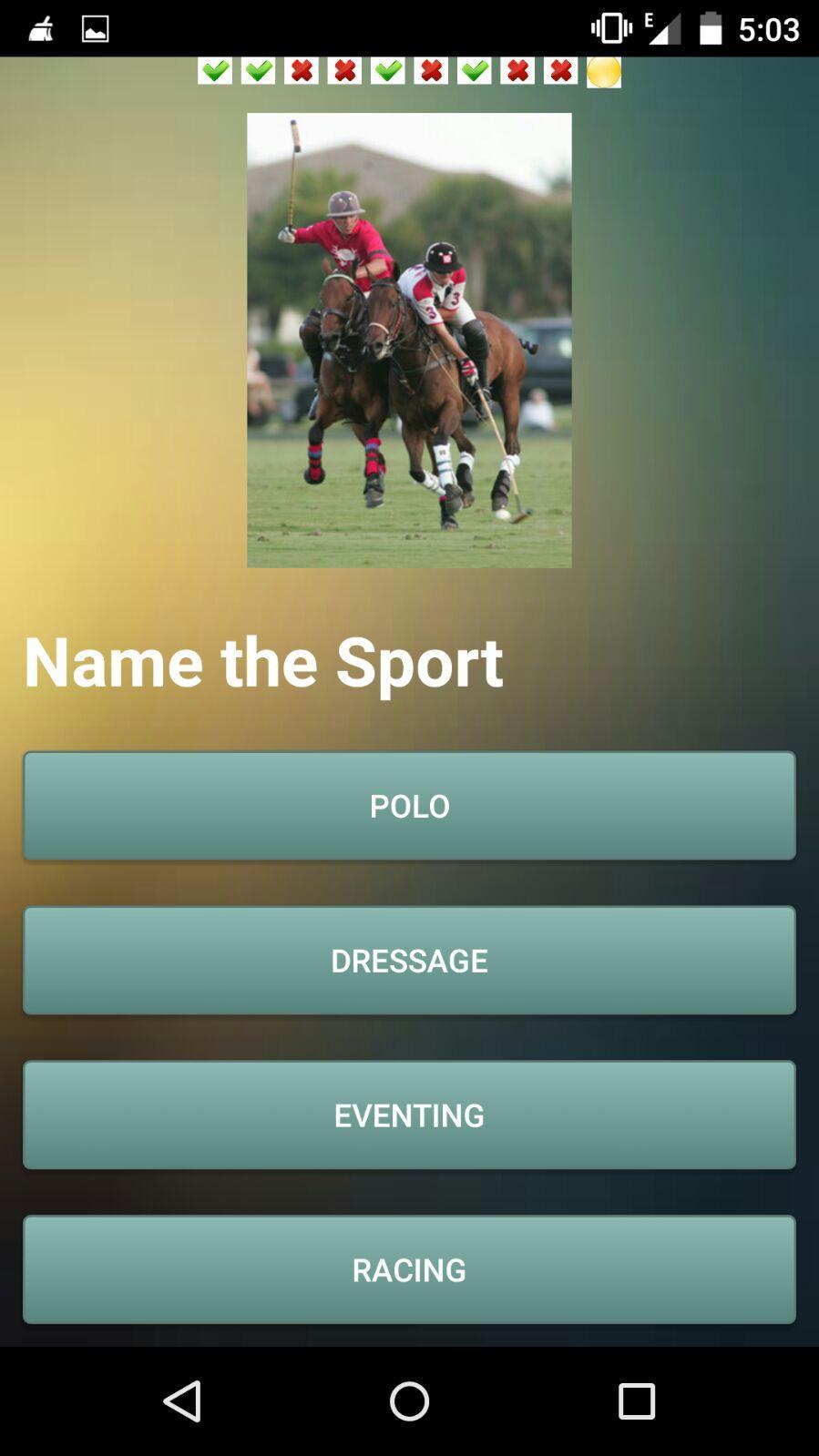Tap the cleaner broom icon in status bar

click(40, 27)
